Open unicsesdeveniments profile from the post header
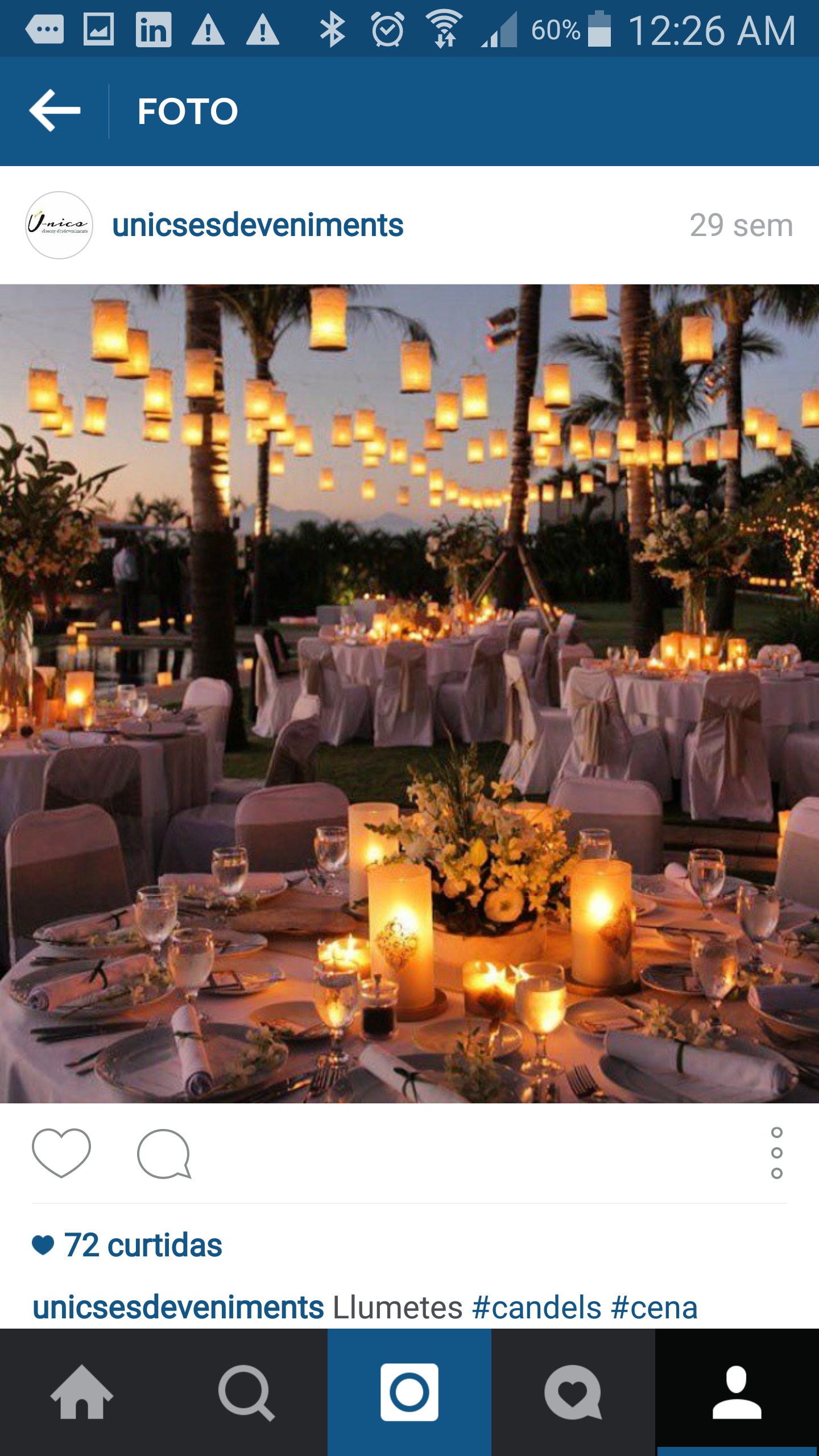This screenshot has width=819, height=1456. pyautogui.click(x=258, y=225)
